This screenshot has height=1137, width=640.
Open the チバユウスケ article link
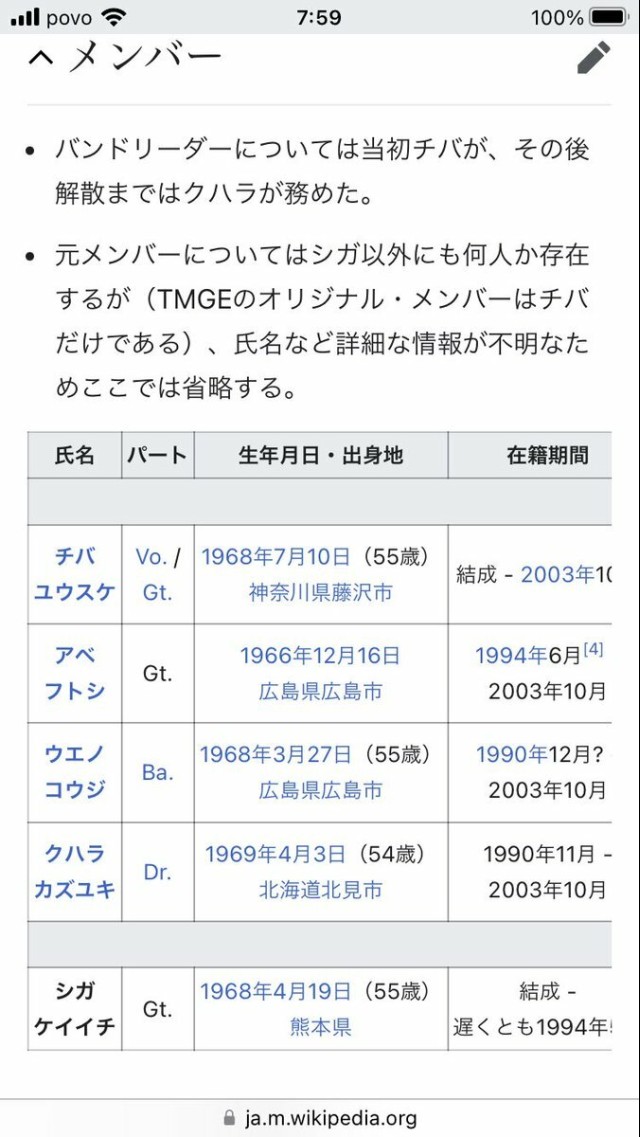(x=75, y=574)
